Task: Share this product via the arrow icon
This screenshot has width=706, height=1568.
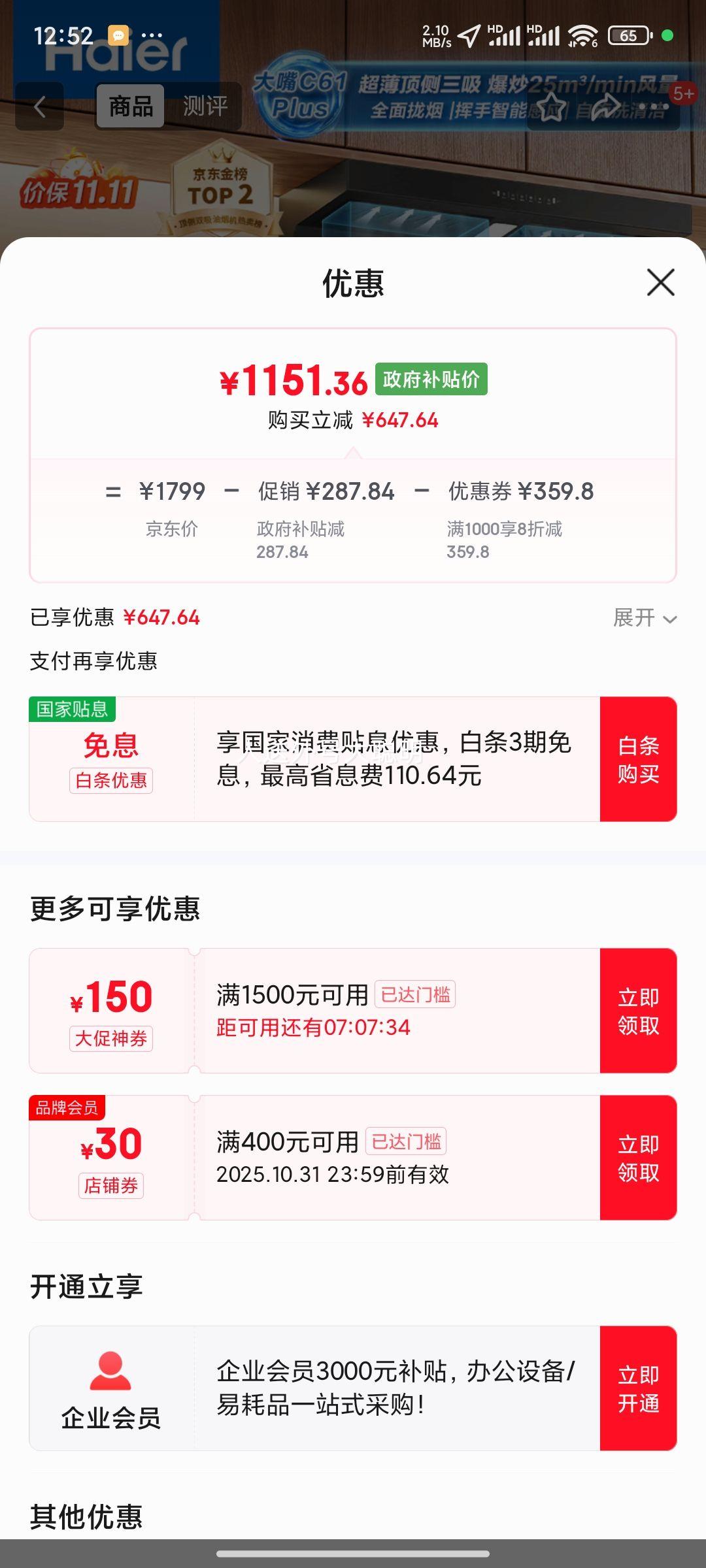Action: (605, 106)
